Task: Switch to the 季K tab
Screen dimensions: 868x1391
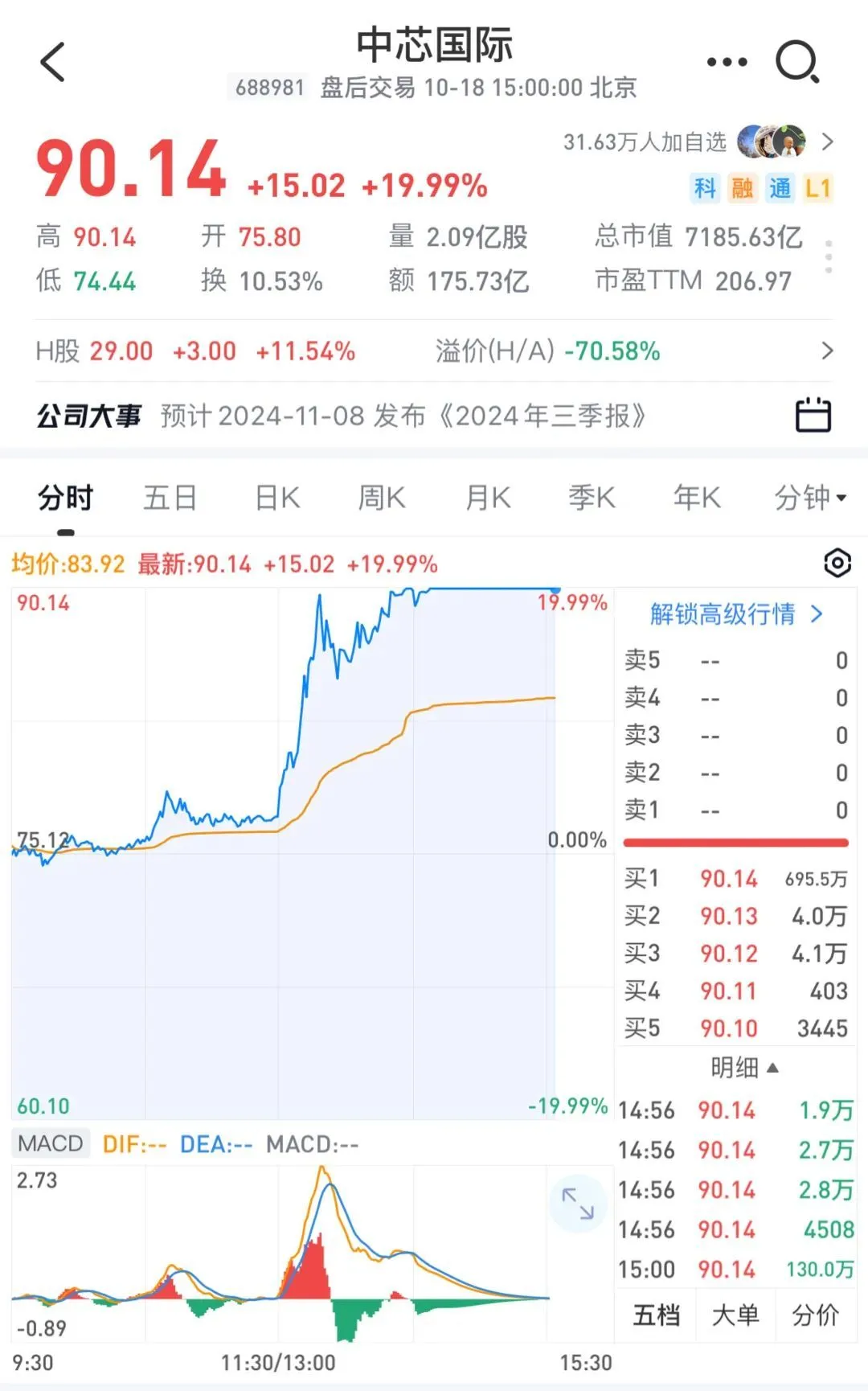Action: (x=592, y=498)
